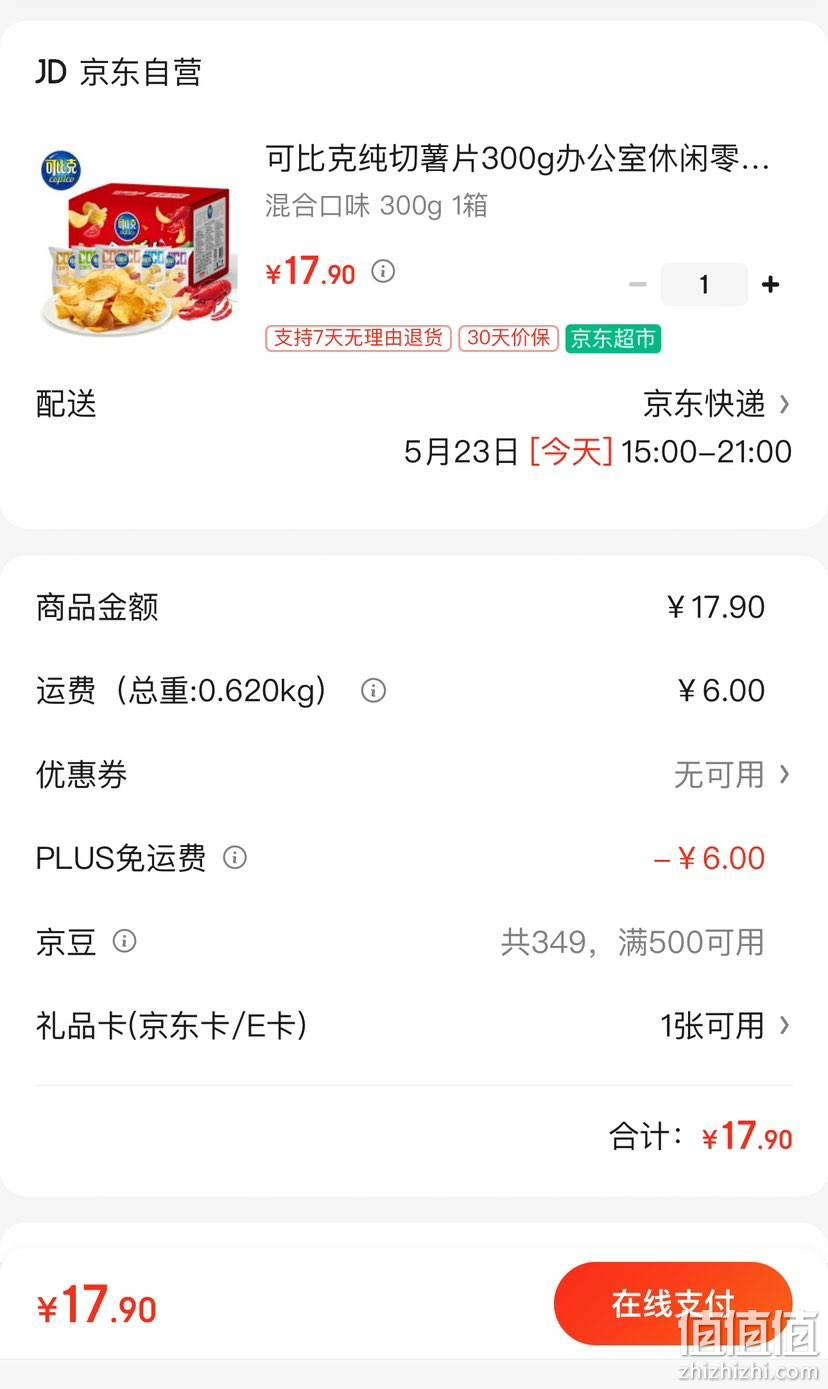
Task: Open the 京豆 info icon
Action: [x=124, y=941]
